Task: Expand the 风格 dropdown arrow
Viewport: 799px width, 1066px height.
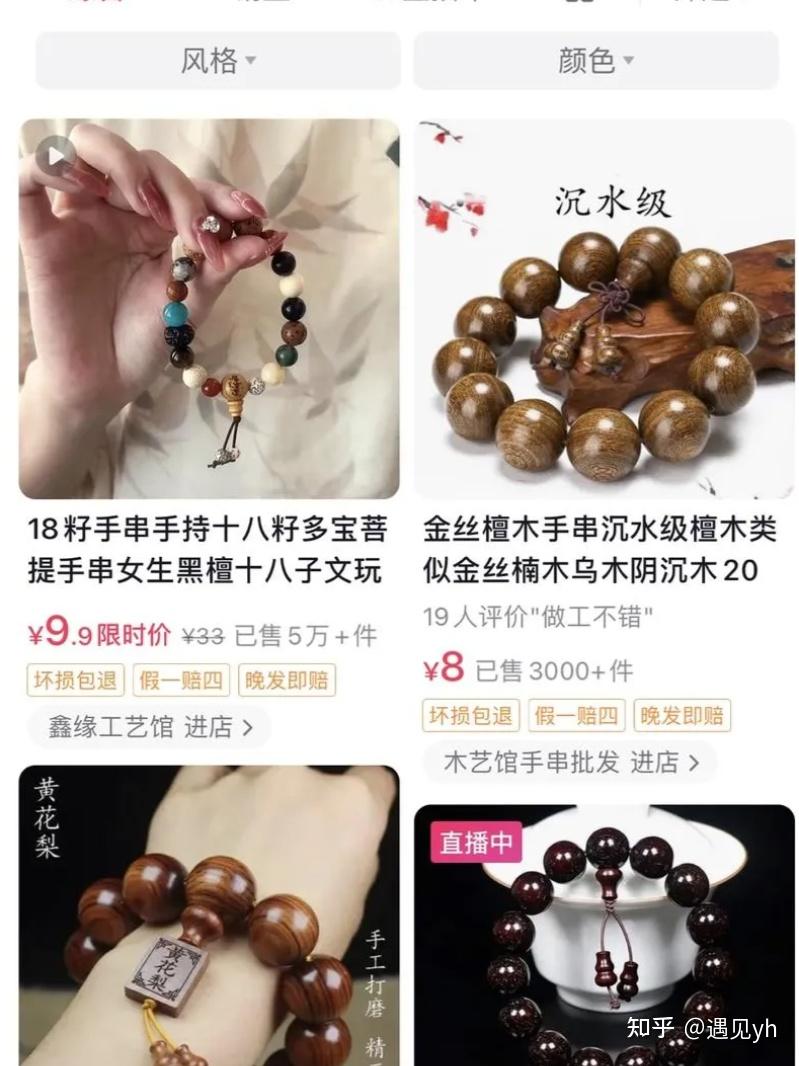Action: point(249,60)
